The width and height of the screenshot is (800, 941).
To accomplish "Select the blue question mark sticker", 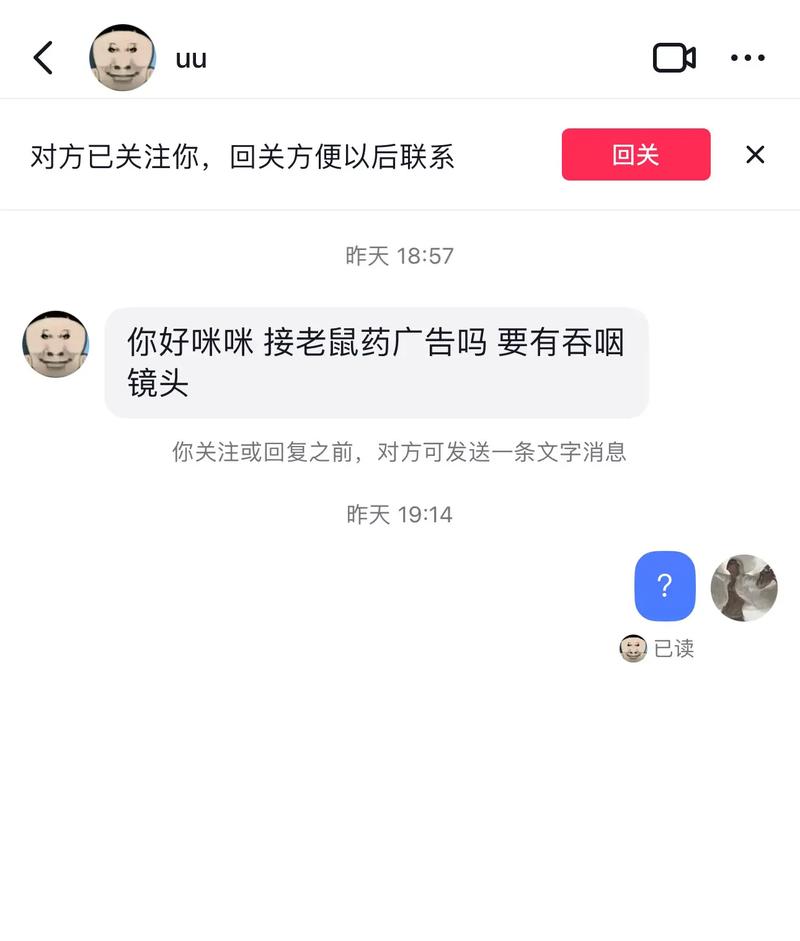I will tap(664, 587).
